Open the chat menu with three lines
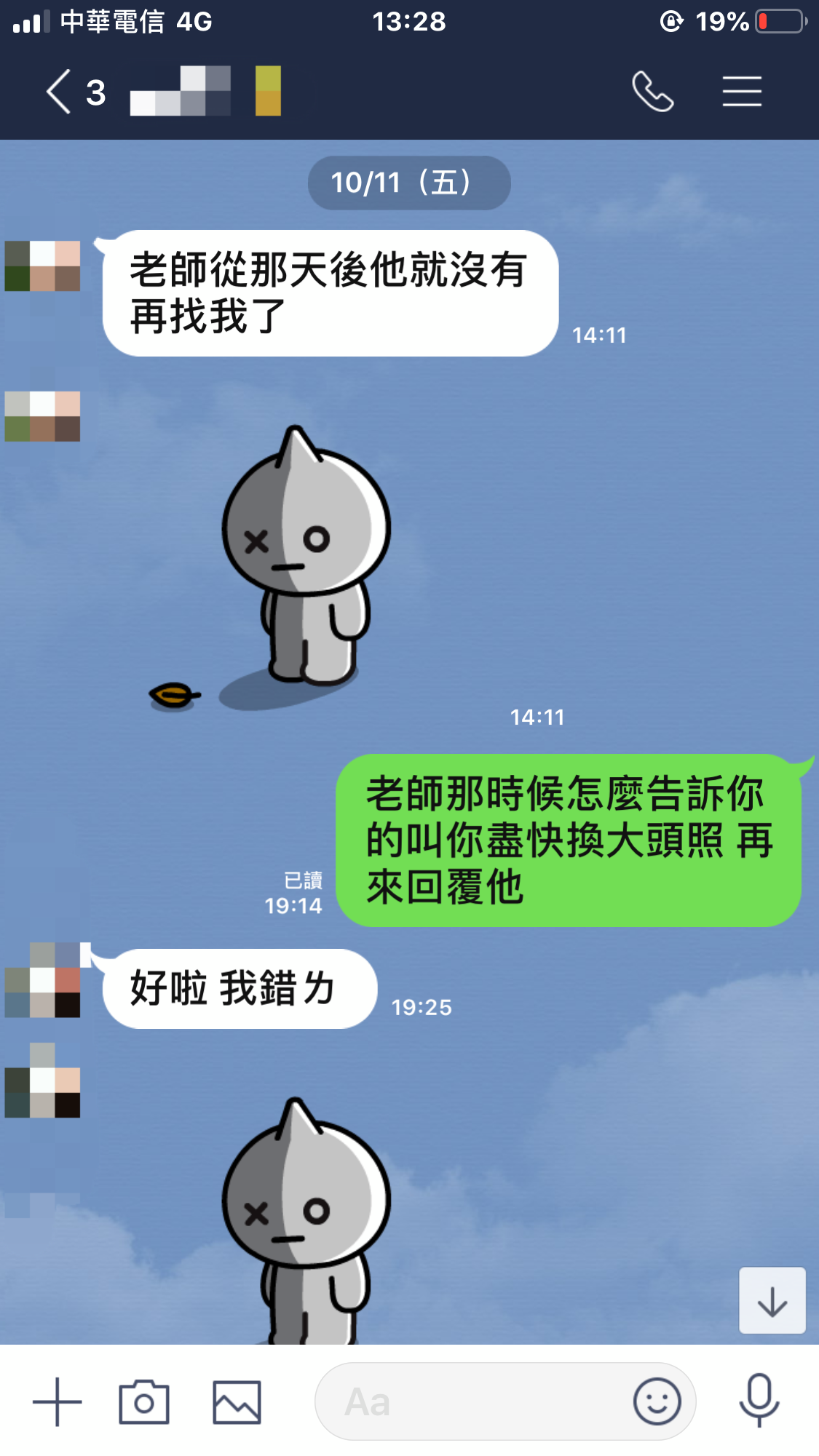The height and width of the screenshot is (1456, 819). click(x=742, y=92)
